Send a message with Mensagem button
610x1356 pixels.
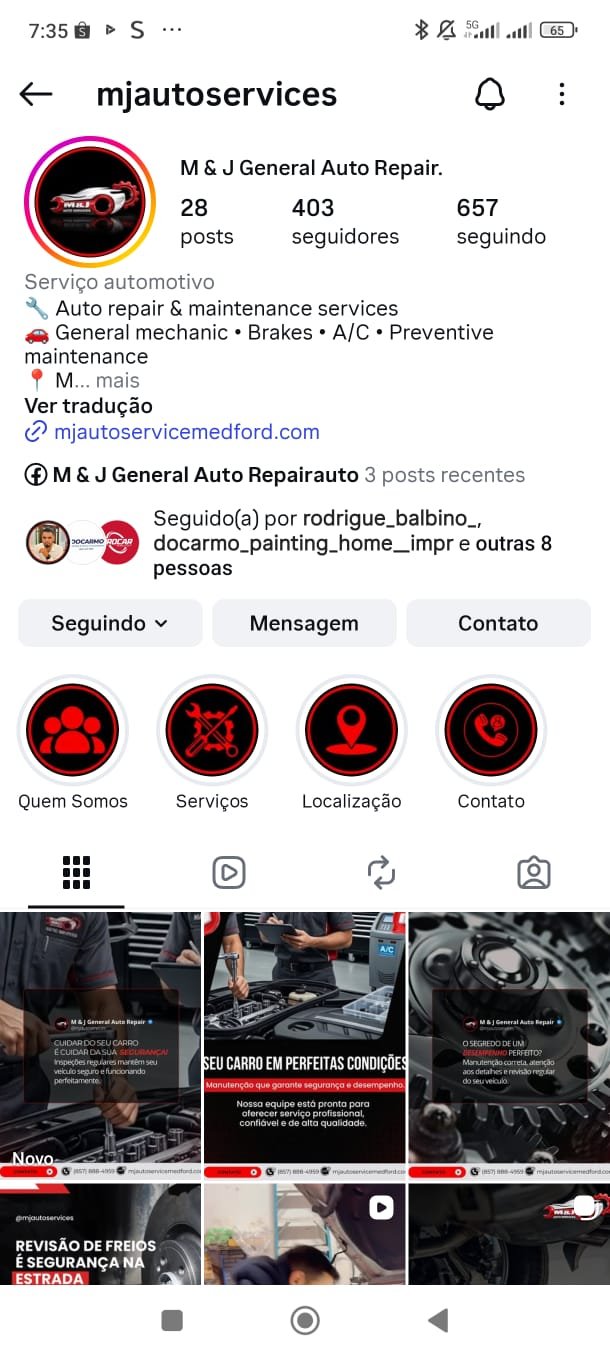[304, 623]
